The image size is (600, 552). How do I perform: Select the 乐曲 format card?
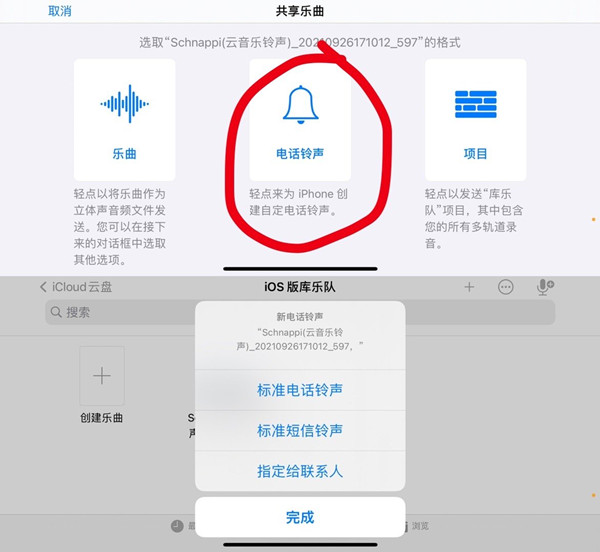pos(124,118)
